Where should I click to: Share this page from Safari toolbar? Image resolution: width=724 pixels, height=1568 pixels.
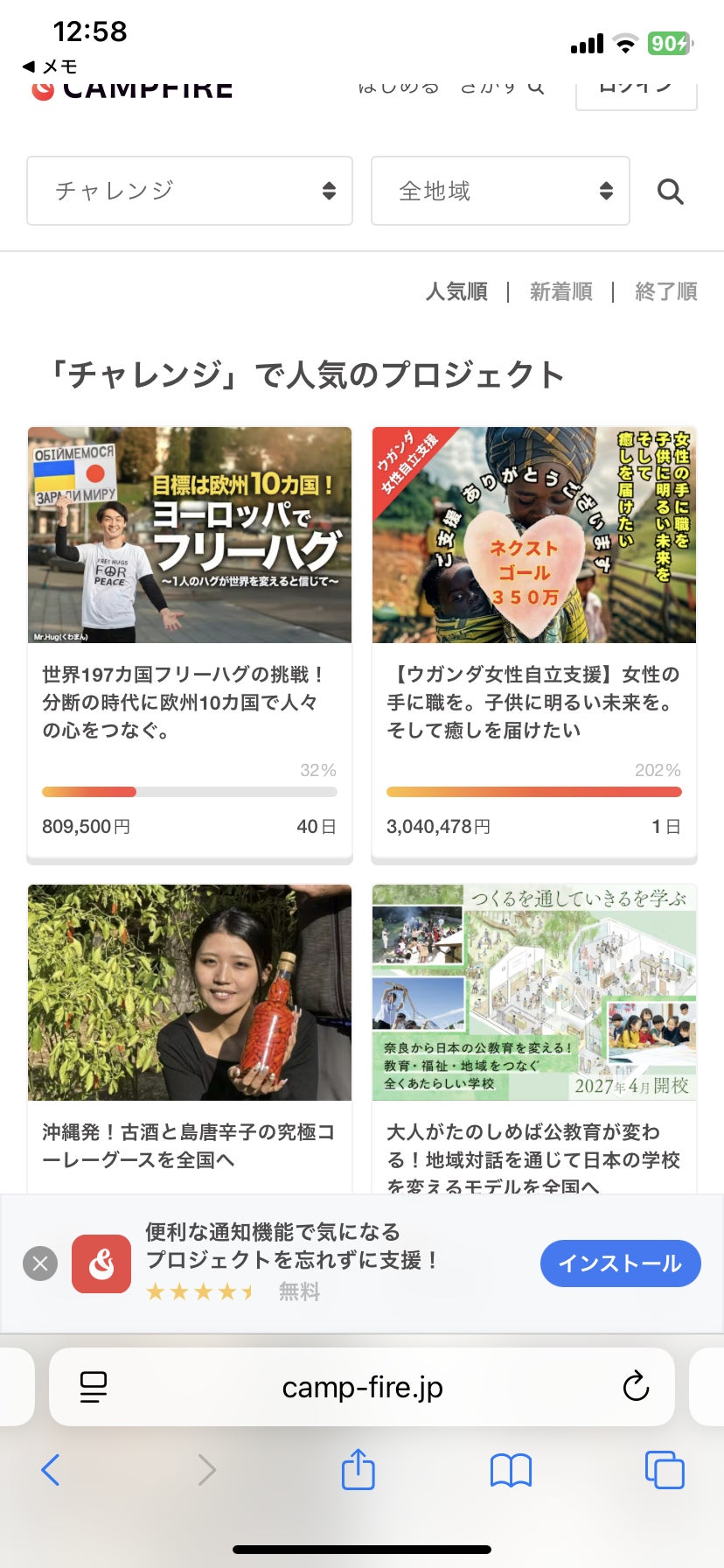coord(358,1470)
